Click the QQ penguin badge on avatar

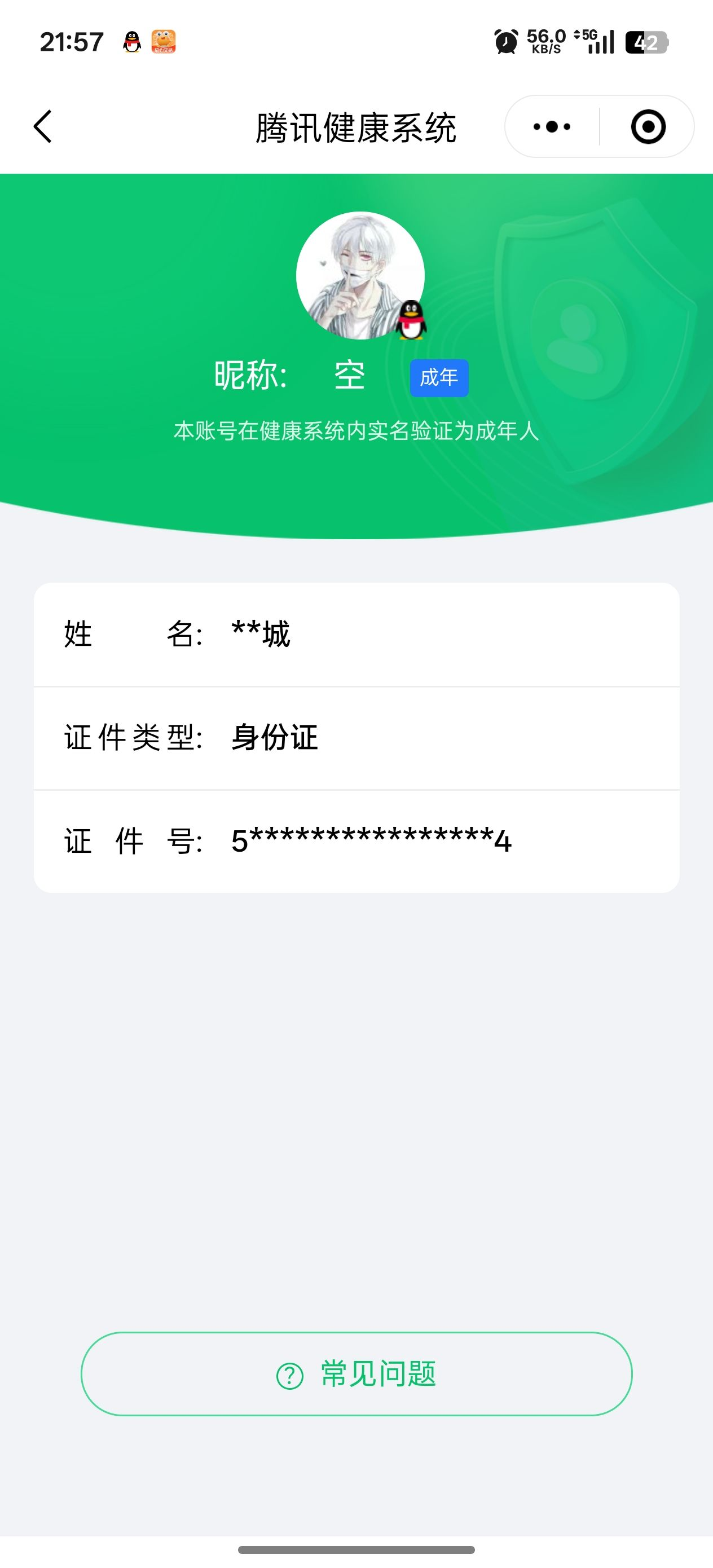412,319
